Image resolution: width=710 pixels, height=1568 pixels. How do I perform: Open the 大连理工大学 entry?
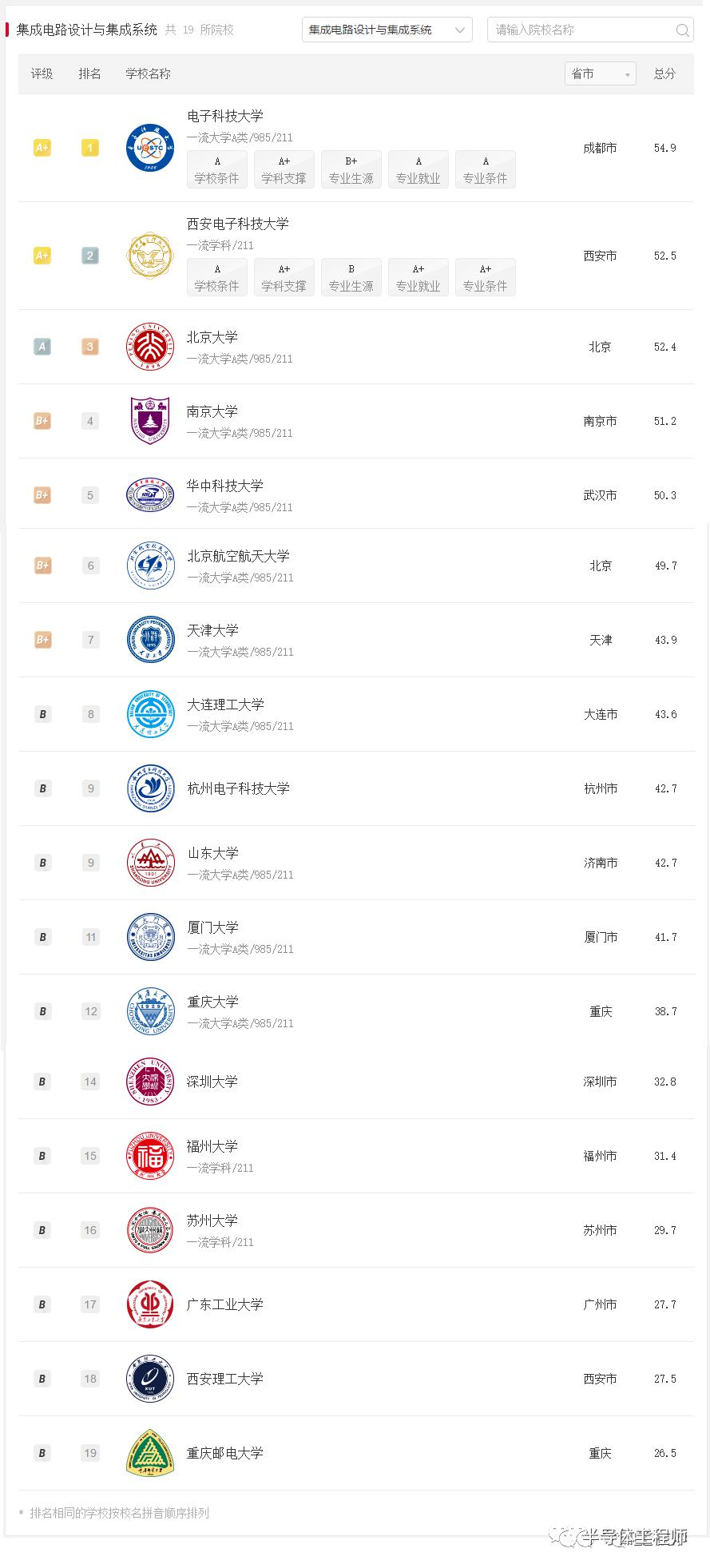pyautogui.click(x=356, y=714)
